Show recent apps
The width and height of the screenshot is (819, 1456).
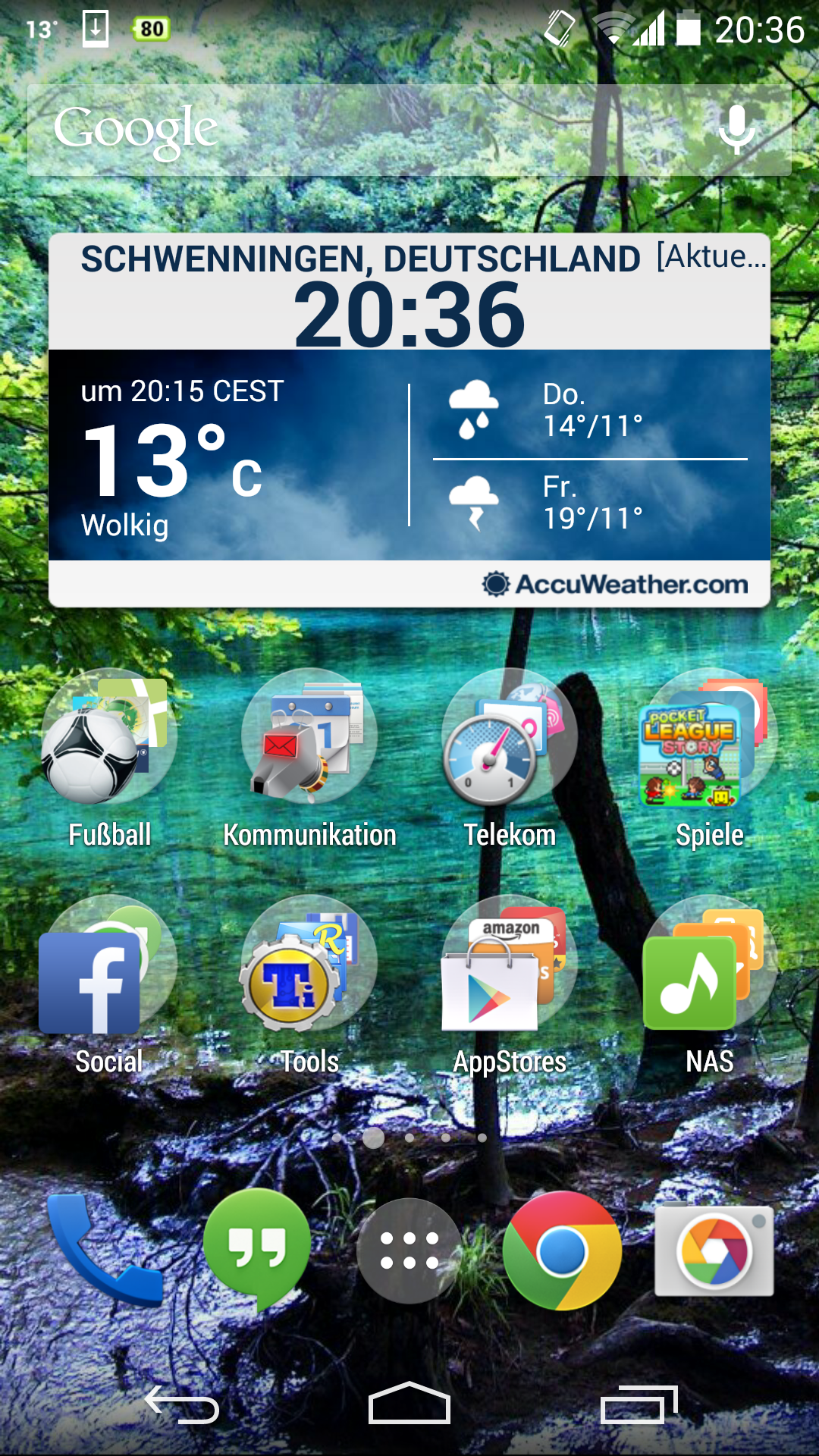click(639, 1405)
